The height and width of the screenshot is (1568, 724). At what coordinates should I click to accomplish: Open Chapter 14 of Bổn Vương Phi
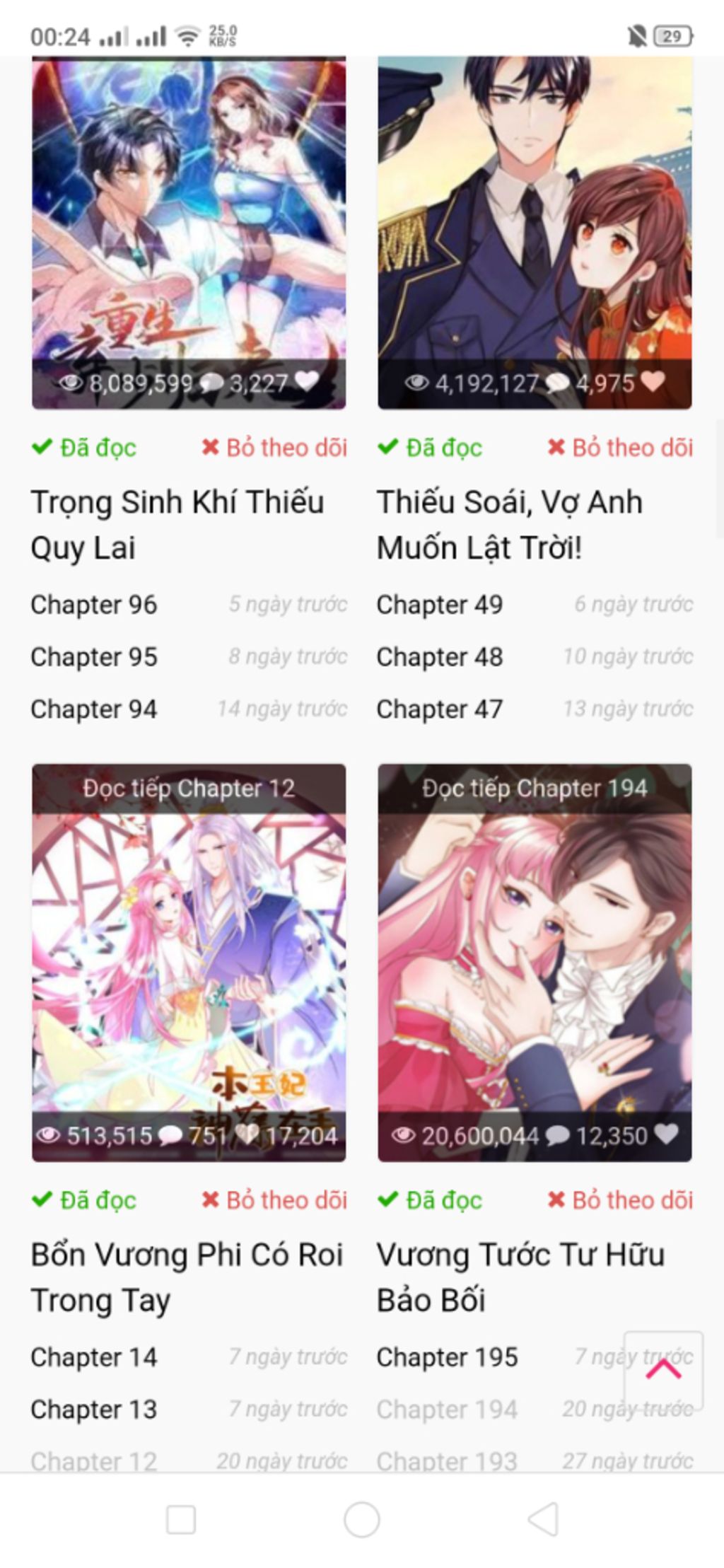click(94, 1357)
